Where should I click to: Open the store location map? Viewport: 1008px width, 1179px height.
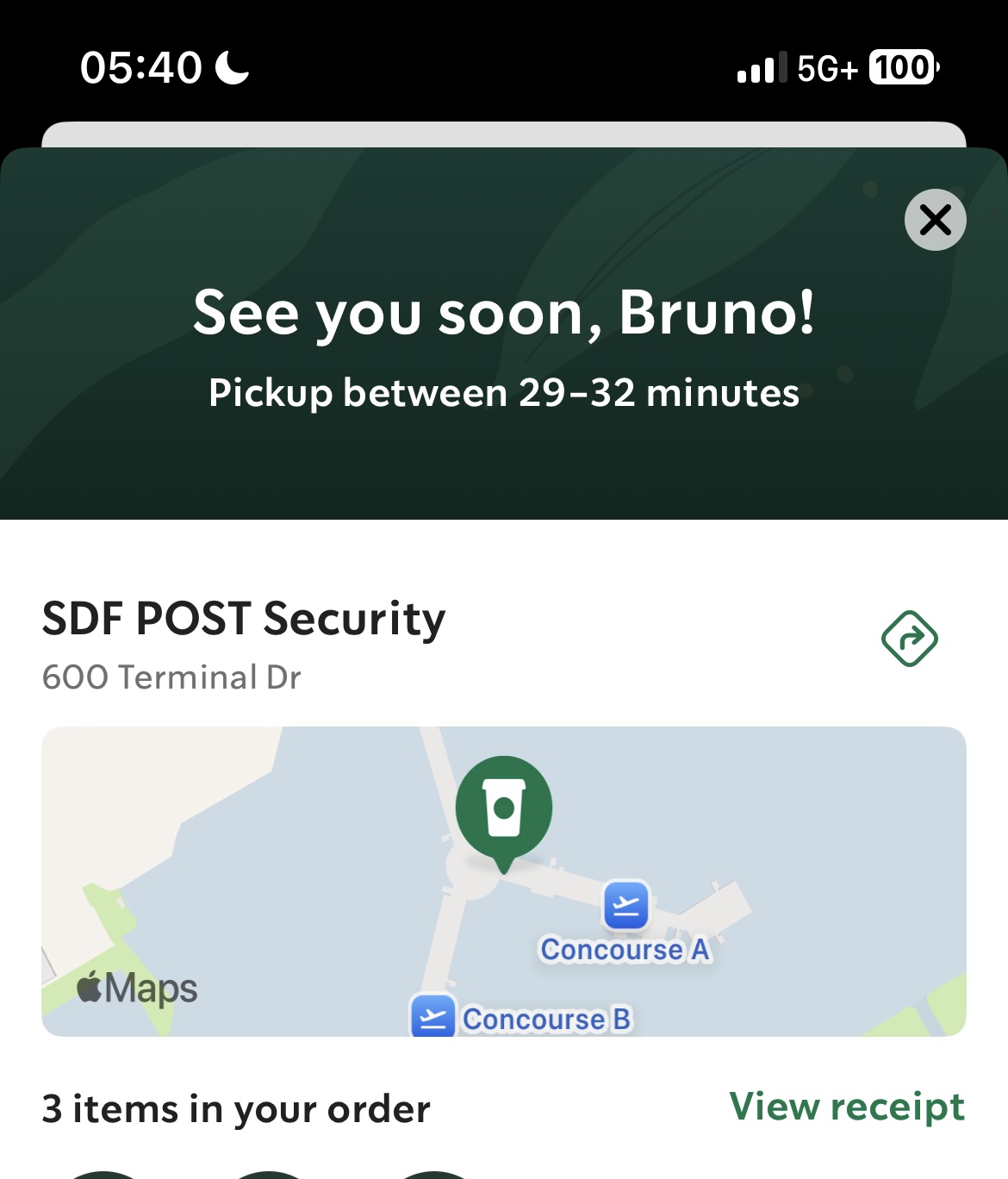click(503, 881)
